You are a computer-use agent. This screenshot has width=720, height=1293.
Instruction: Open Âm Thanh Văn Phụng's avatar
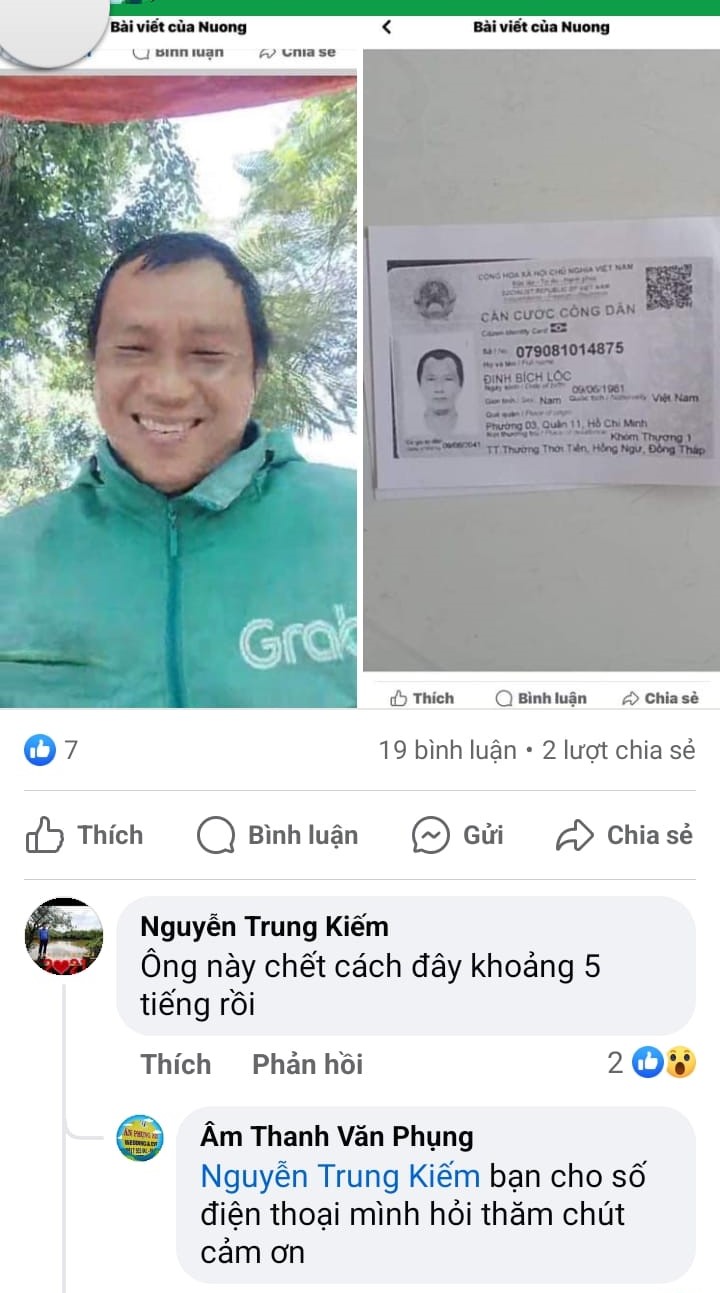point(139,1138)
